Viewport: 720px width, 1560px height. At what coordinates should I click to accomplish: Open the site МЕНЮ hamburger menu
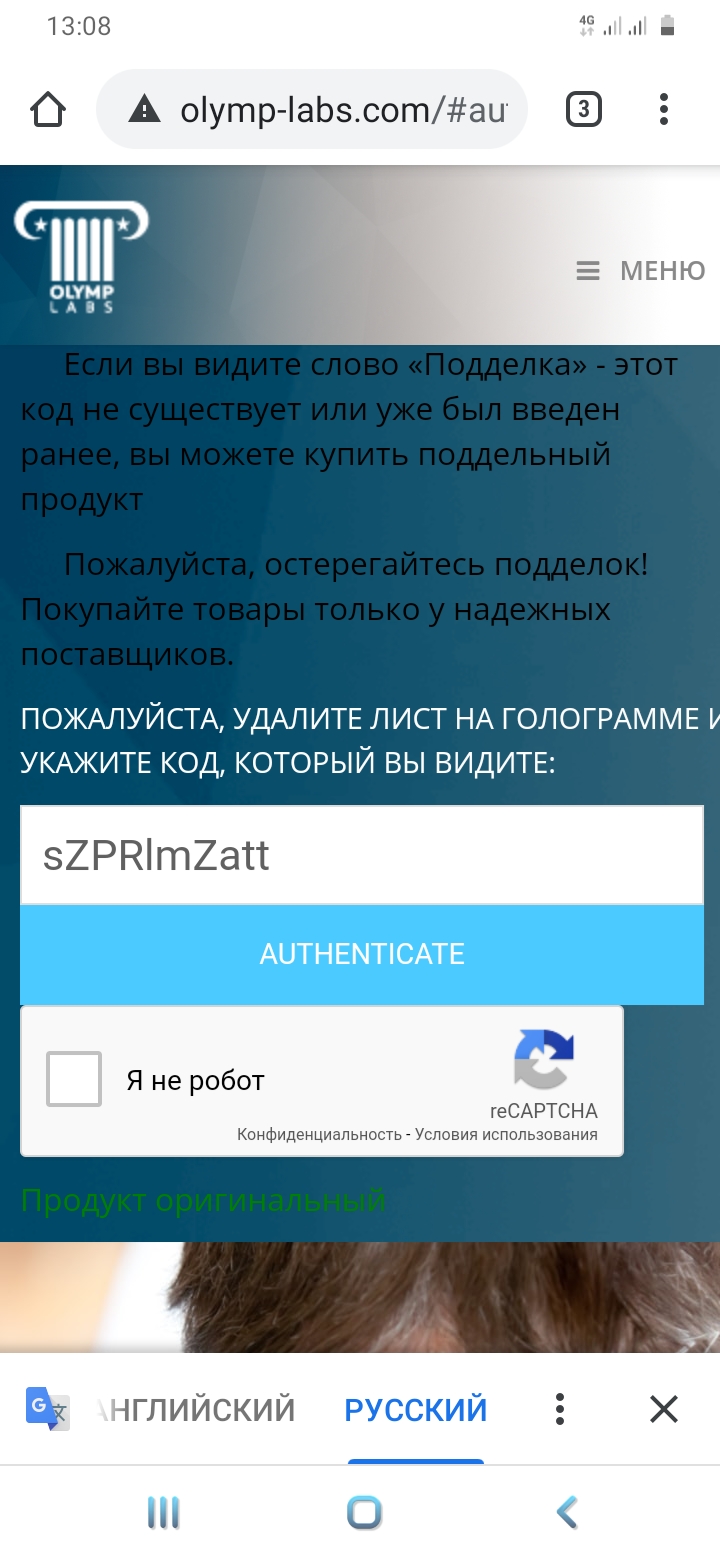tap(641, 270)
